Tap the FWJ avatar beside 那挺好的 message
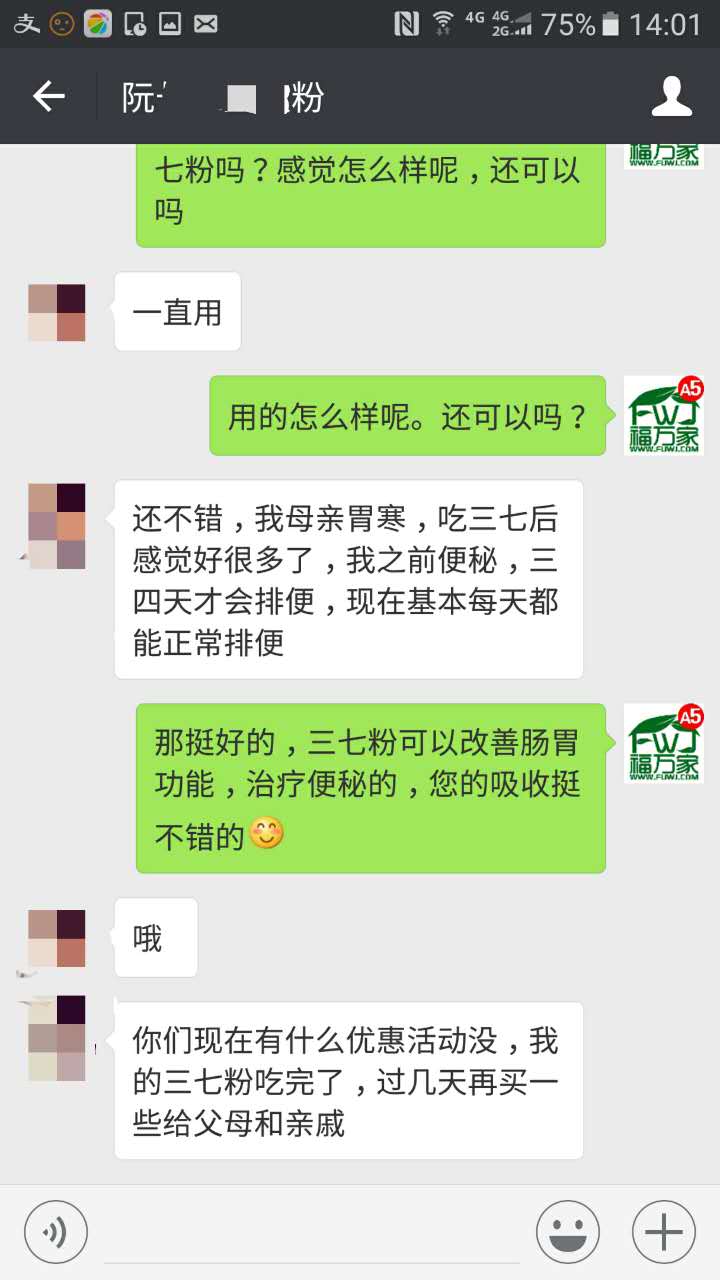 (x=664, y=743)
